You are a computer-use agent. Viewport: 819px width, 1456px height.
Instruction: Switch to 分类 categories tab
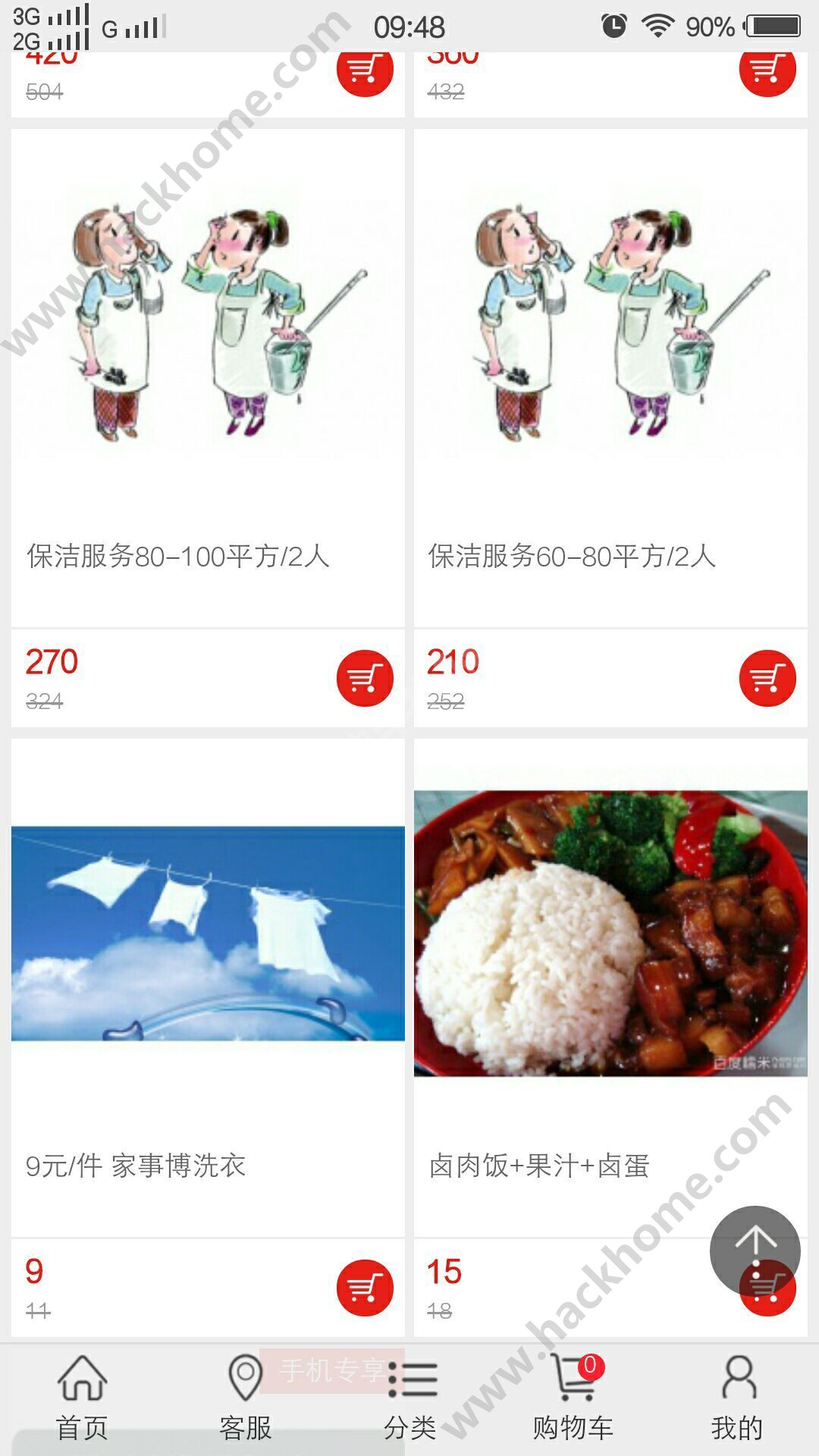[410, 1399]
